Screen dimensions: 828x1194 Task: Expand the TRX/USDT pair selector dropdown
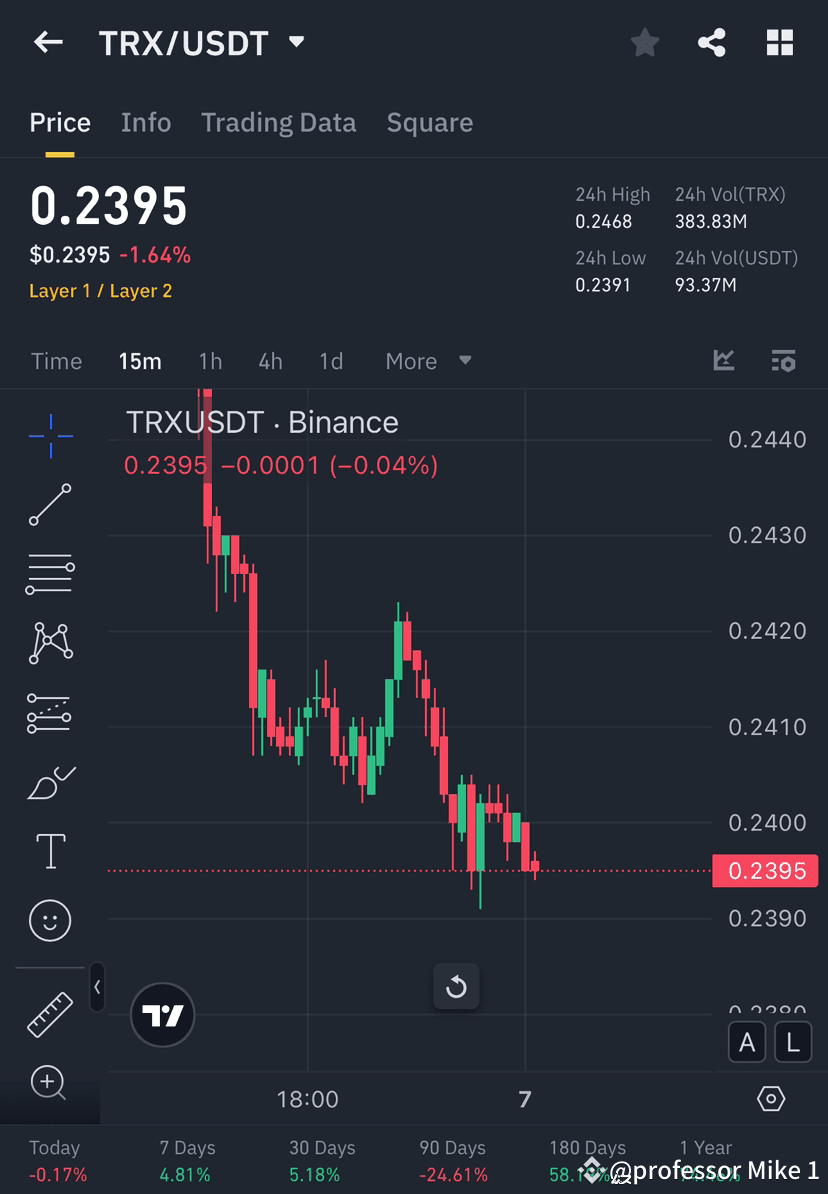click(x=296, y=42)
